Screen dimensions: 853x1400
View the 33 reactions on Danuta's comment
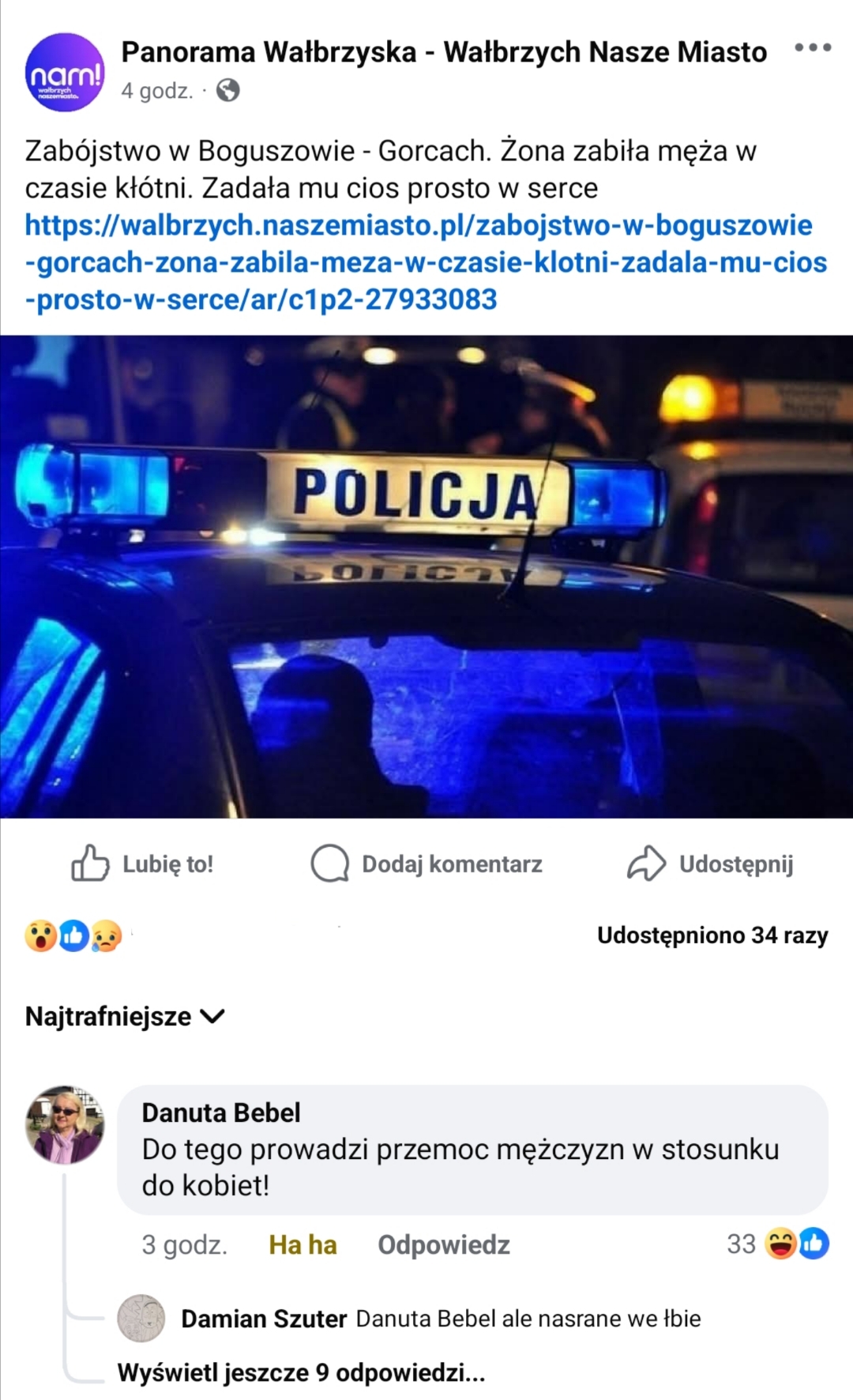777,1244
